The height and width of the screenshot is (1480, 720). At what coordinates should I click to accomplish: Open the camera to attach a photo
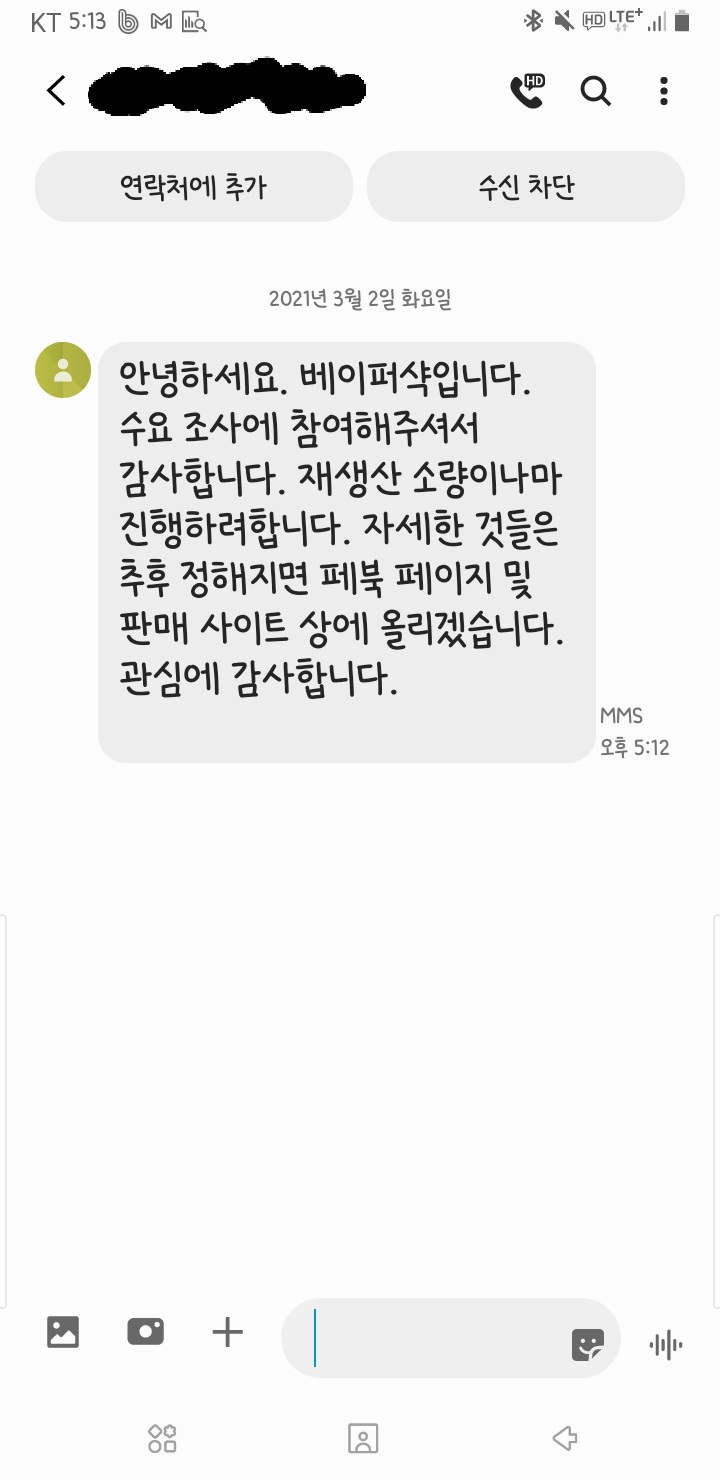pos(146,1332)
